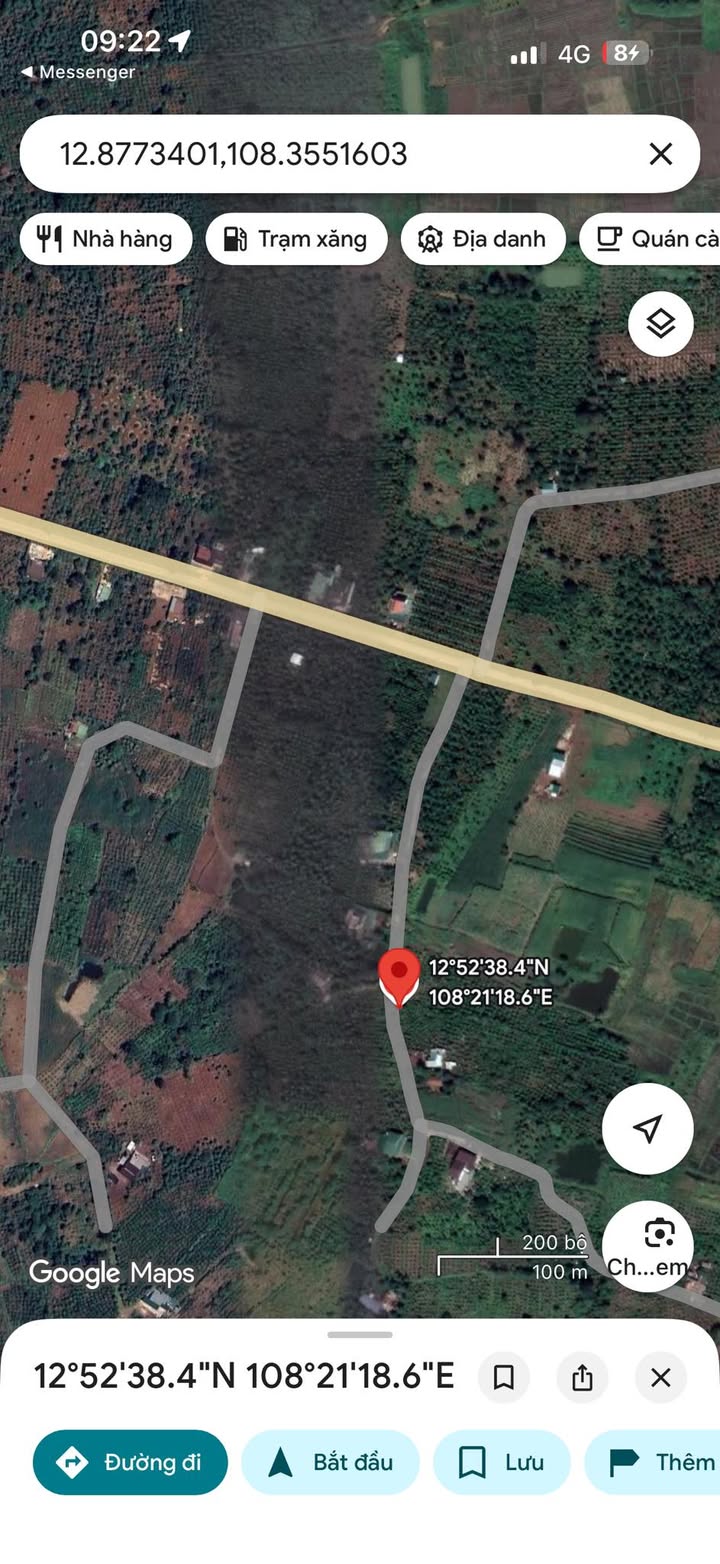
Task: Start navigation with Bắt đầu
Action: pyautogui.click(x=330, y=1462)
